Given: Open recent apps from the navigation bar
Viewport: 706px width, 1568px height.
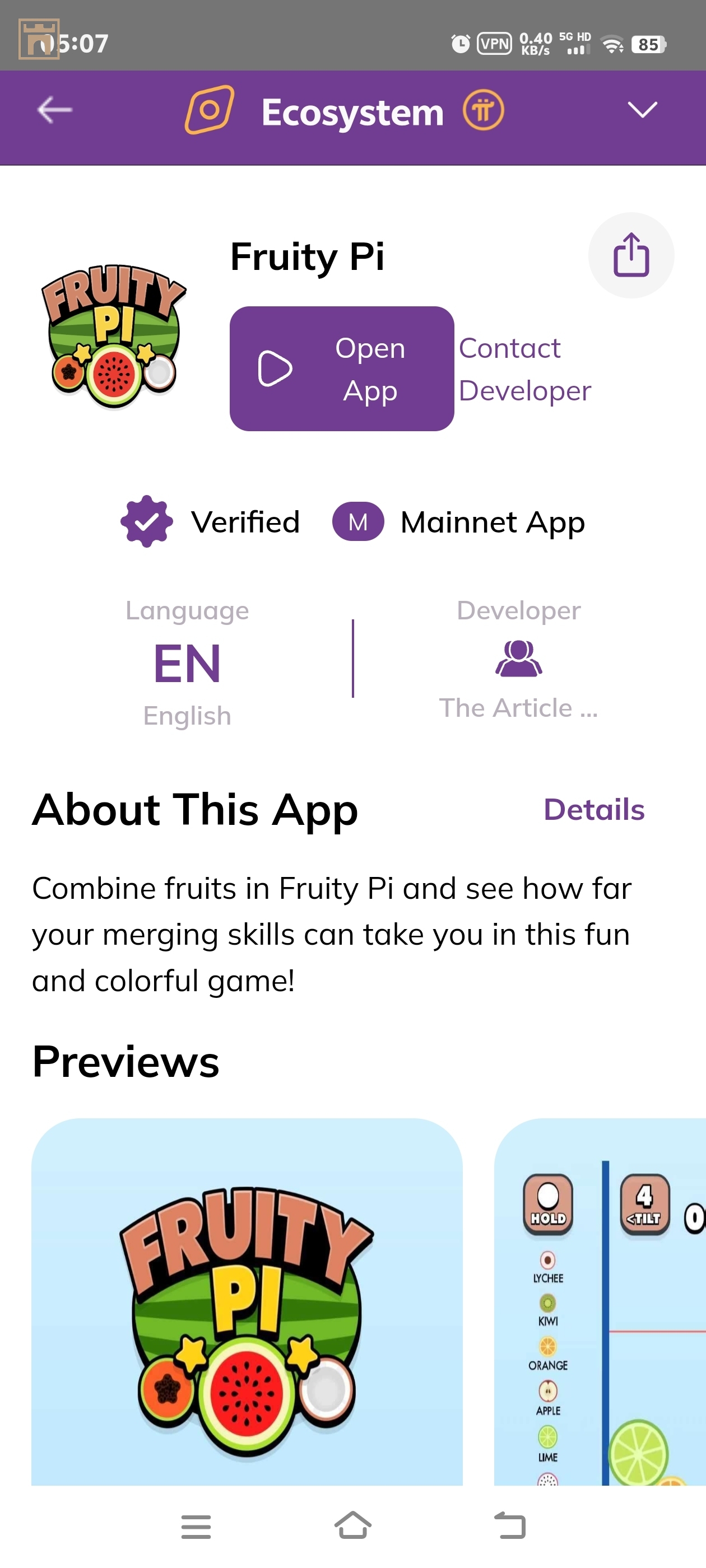Looking at the screenshot, I should [x=196, y=1526].
